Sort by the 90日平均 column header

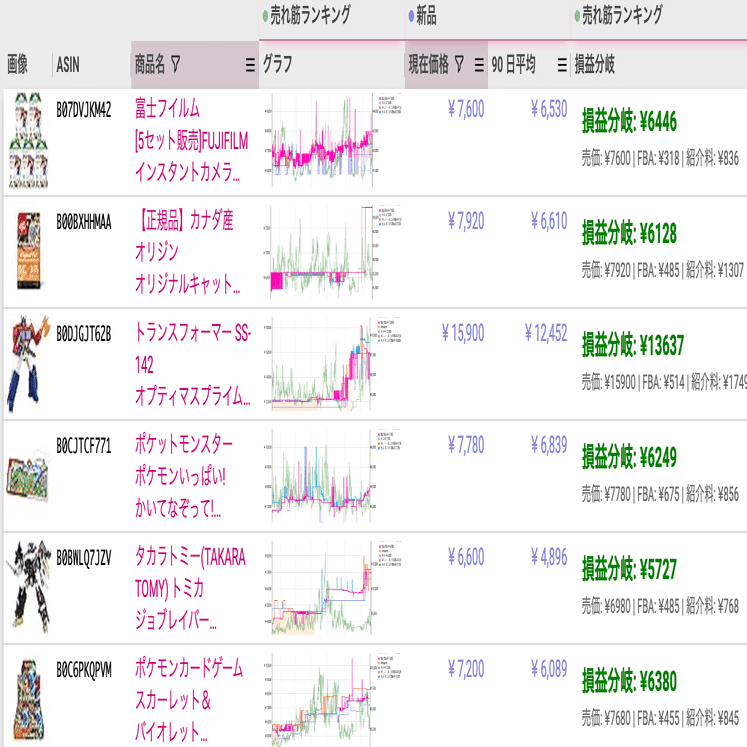[x=514, y=65]
